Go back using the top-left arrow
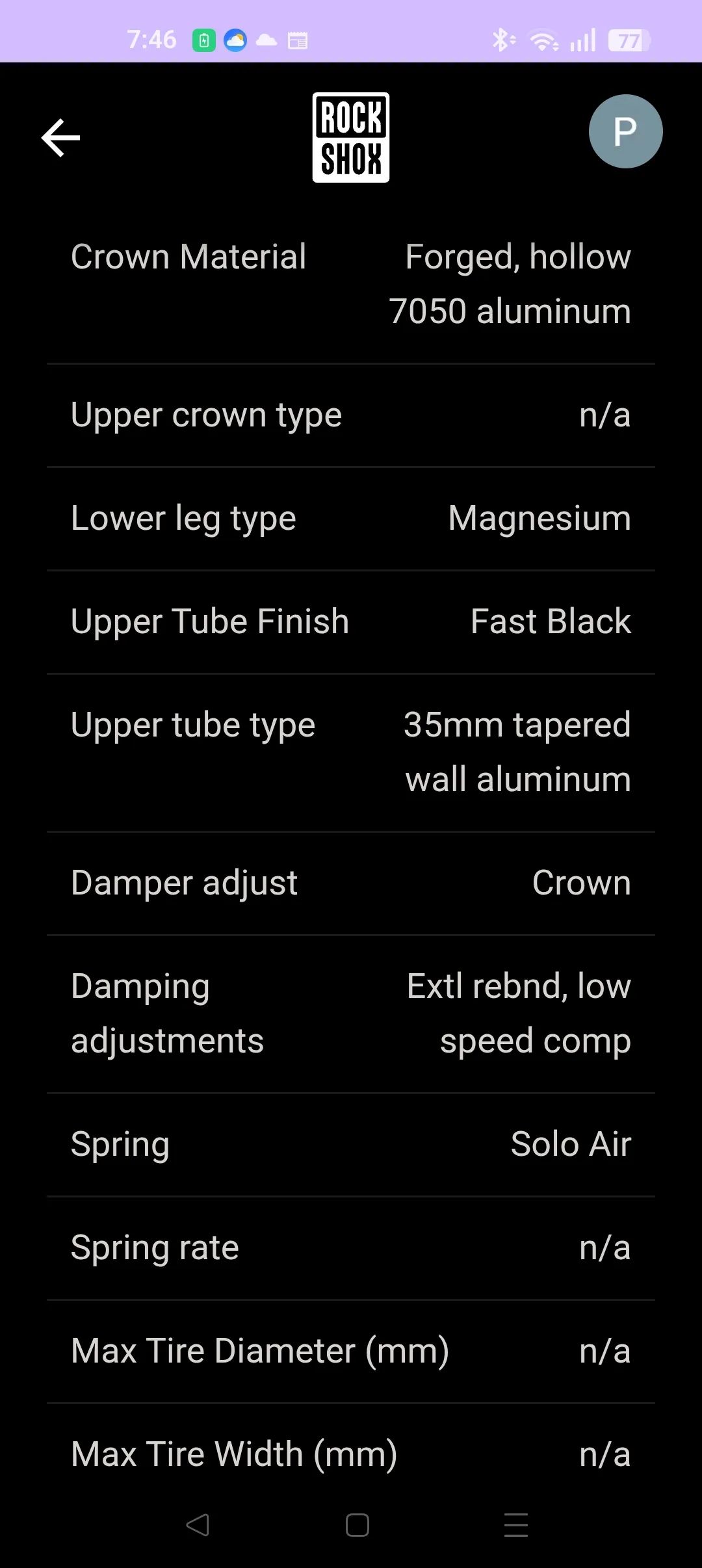This screenshot has width=702, height=1568. coord(60,138)
